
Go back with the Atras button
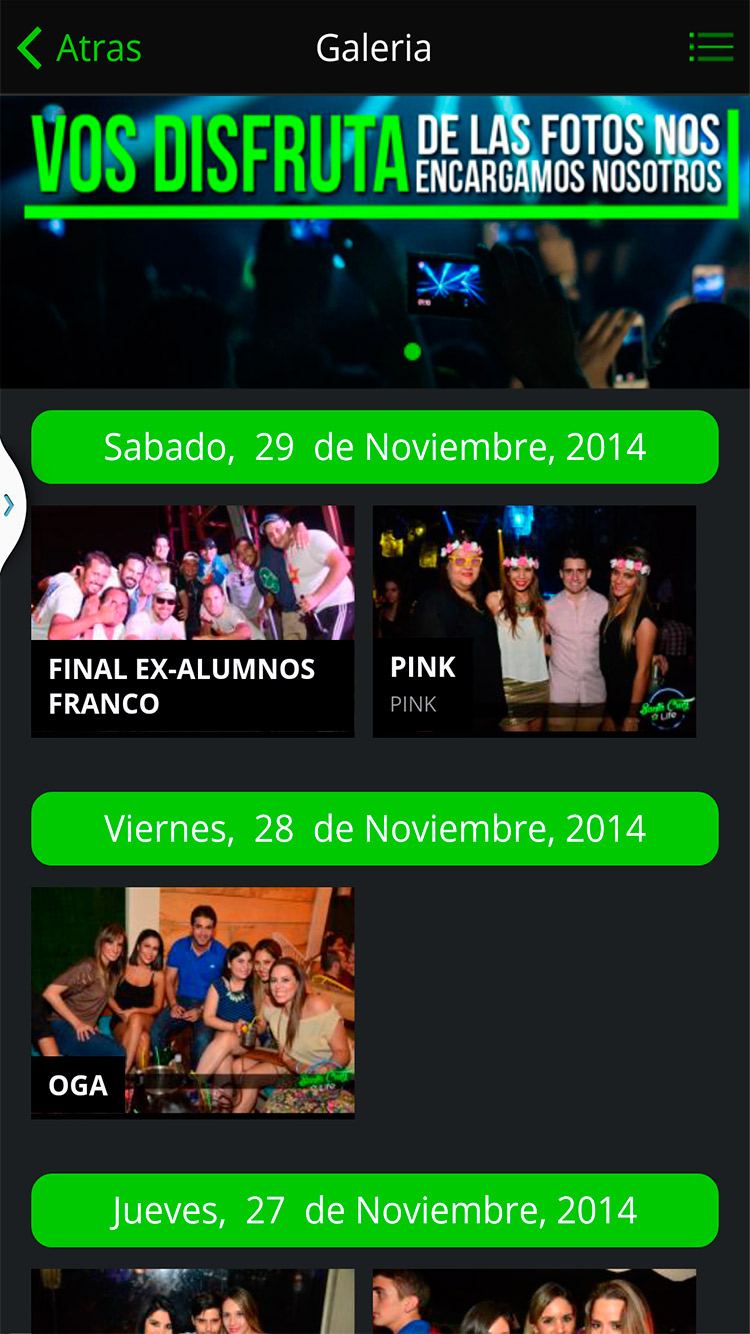(80, 48)
